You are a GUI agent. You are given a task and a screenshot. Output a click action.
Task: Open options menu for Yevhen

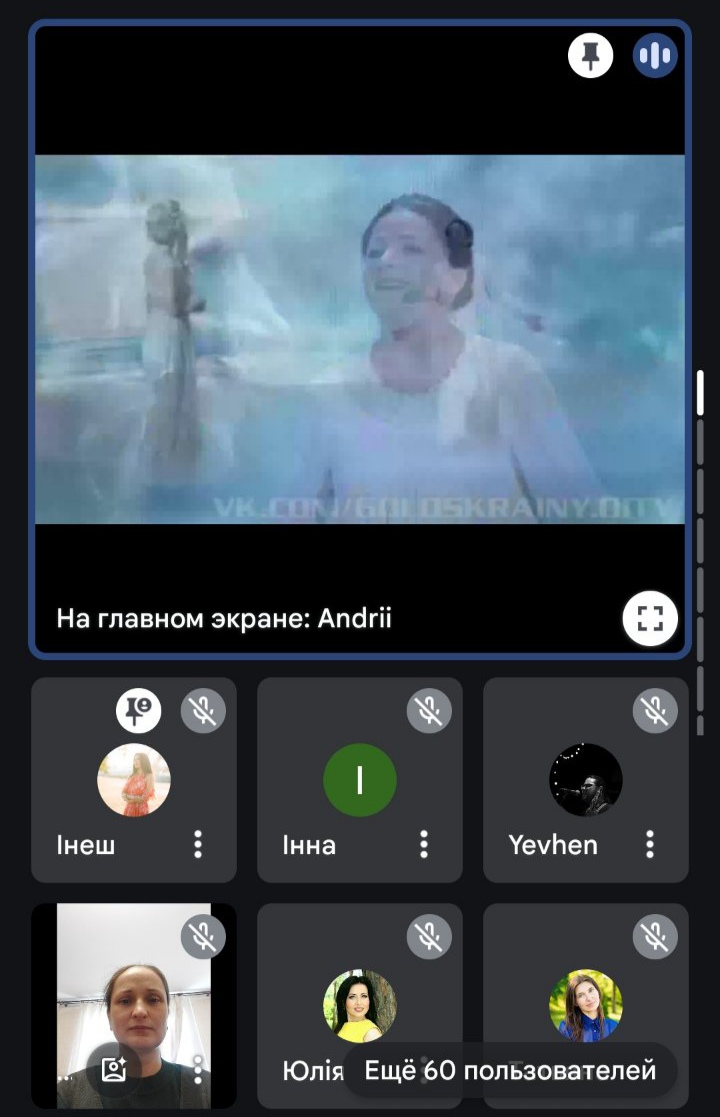pyautogui.click(x=650, y=845)
